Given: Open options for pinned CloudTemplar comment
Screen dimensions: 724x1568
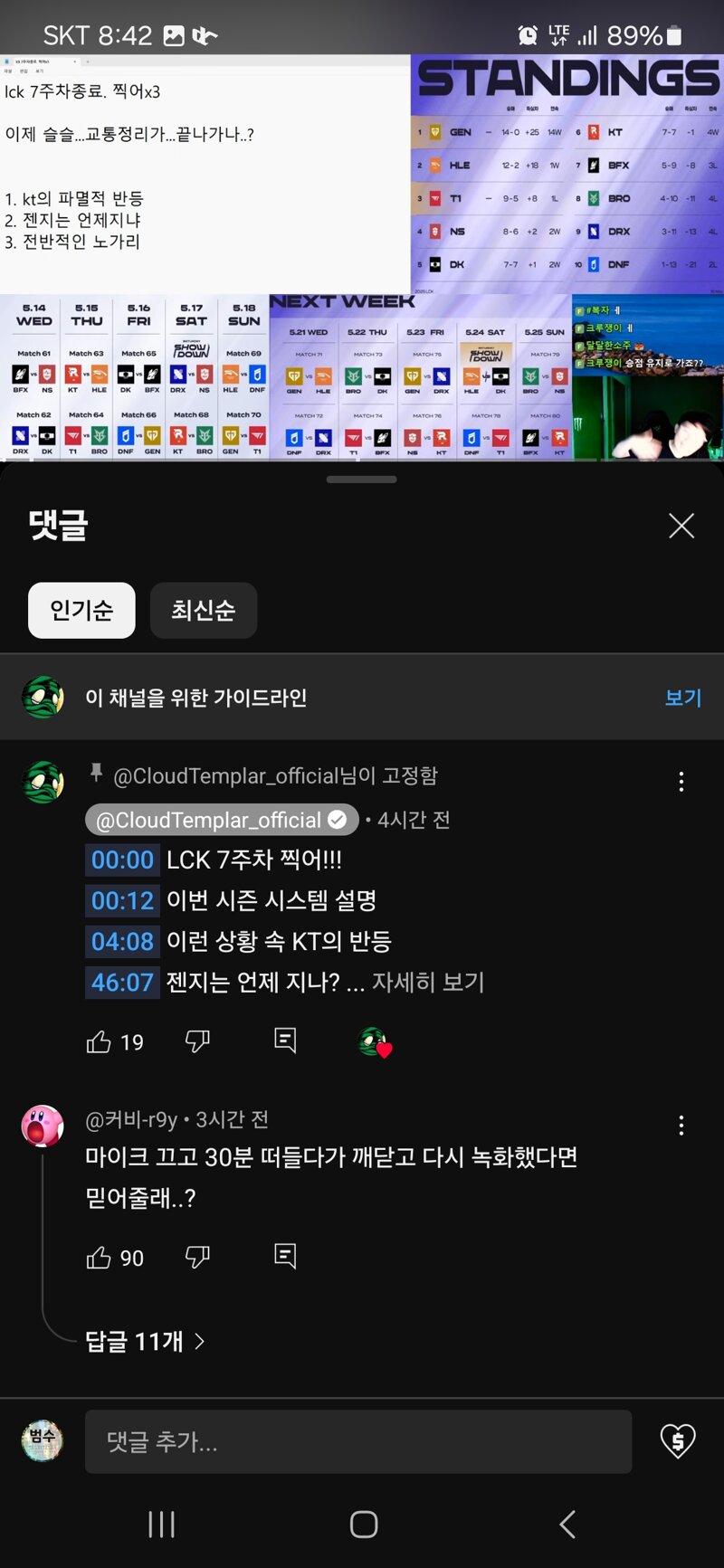Looking at the screenshot, I should 681,782.
